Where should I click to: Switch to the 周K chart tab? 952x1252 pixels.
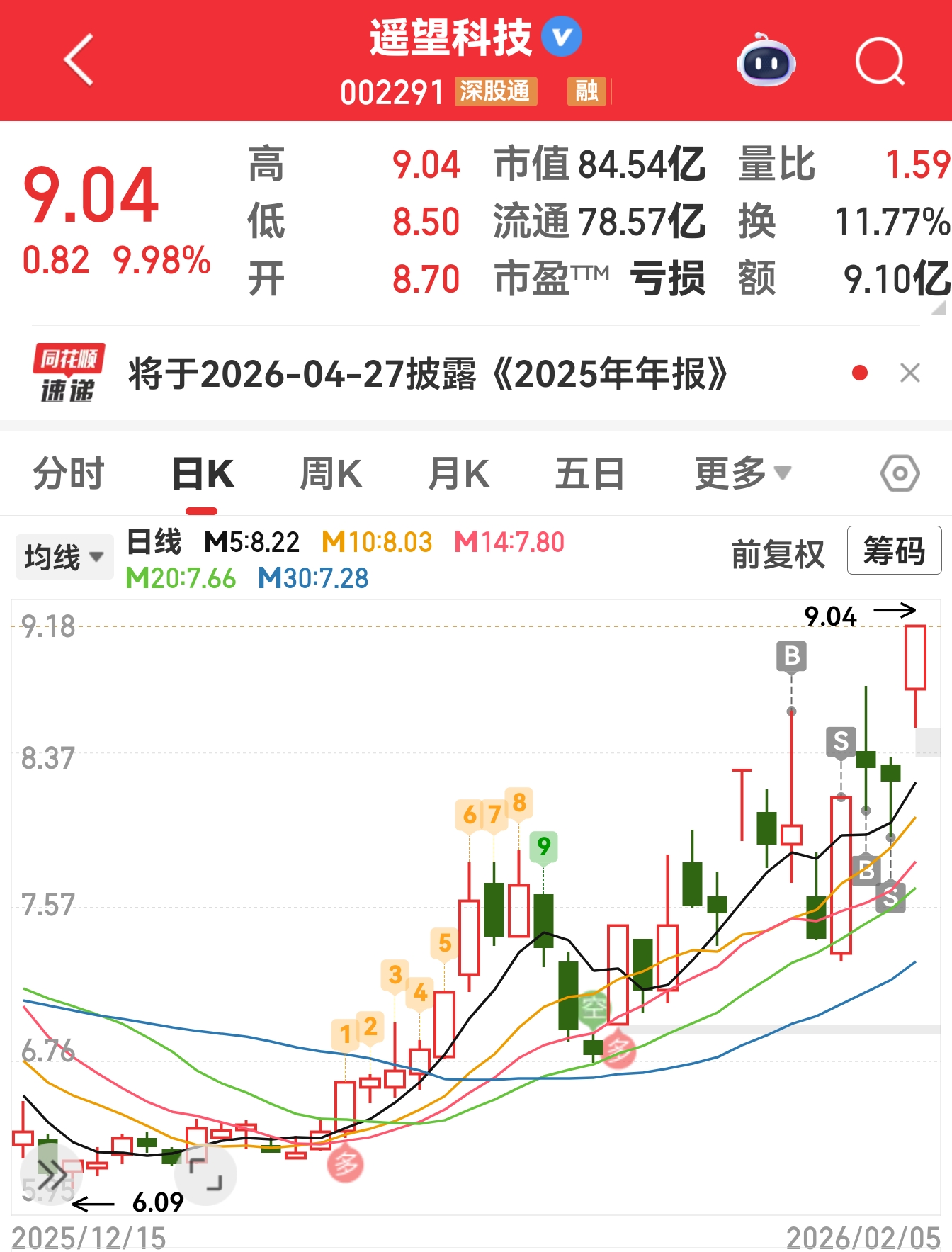(x=331, y=474)
